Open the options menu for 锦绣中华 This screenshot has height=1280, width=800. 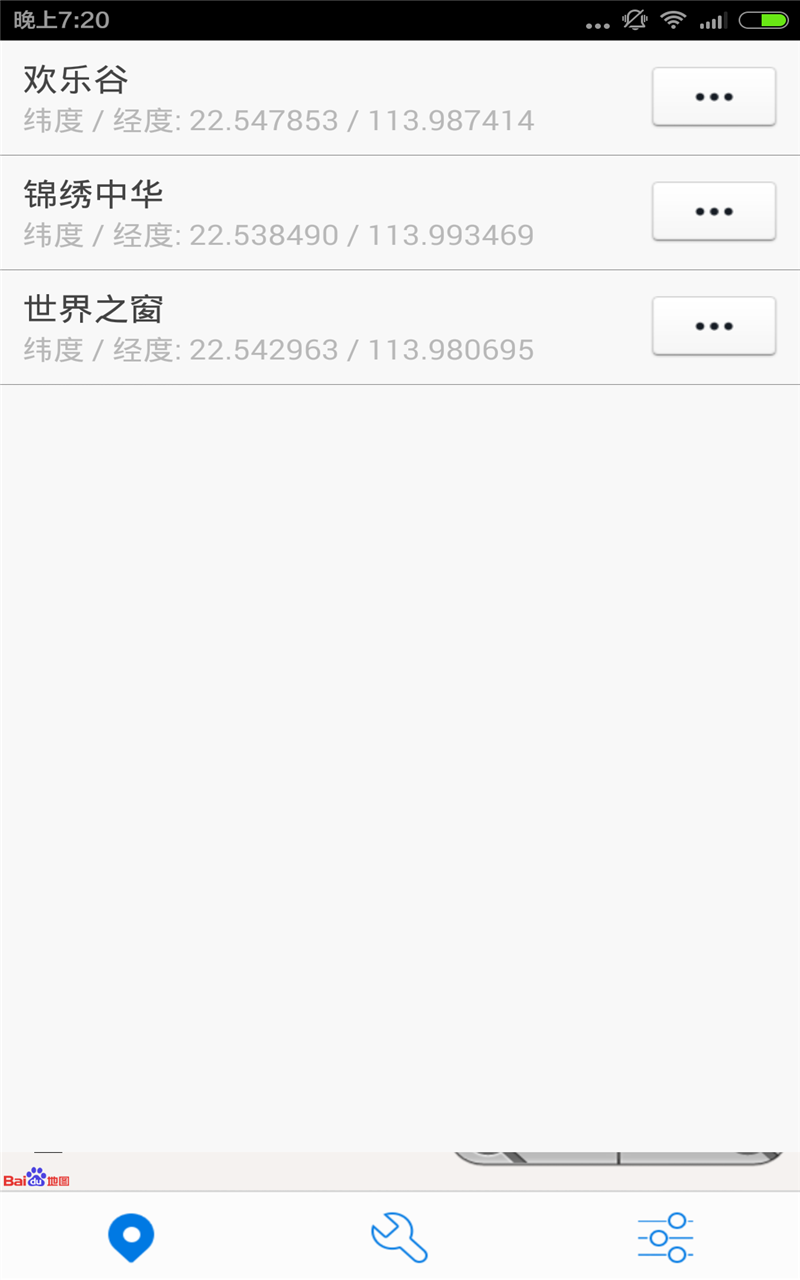point(712,211)
